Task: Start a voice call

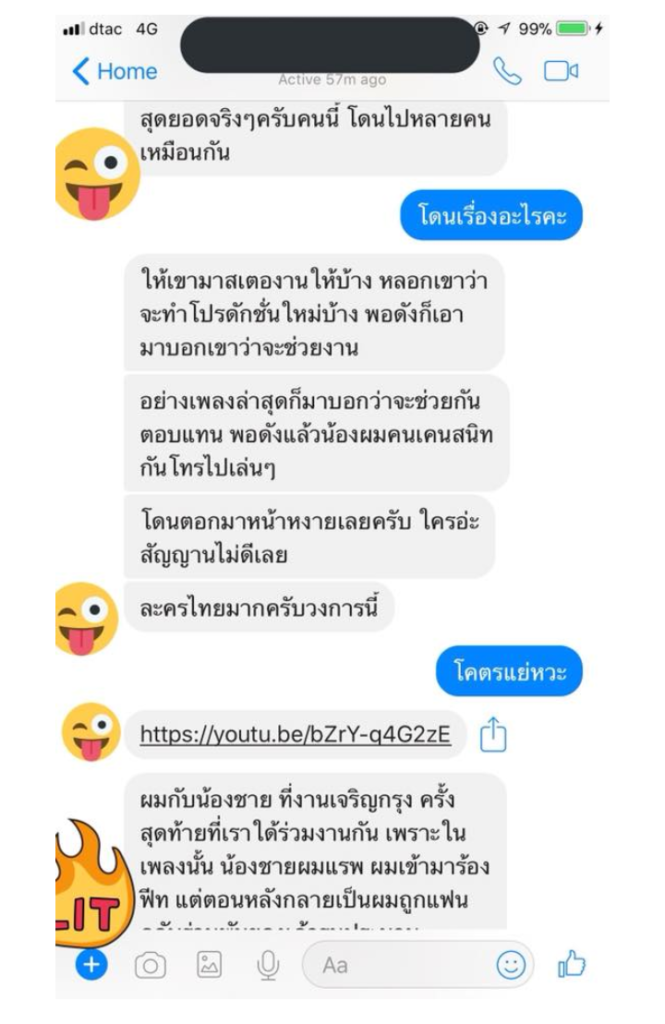Action: pos(507,71)
